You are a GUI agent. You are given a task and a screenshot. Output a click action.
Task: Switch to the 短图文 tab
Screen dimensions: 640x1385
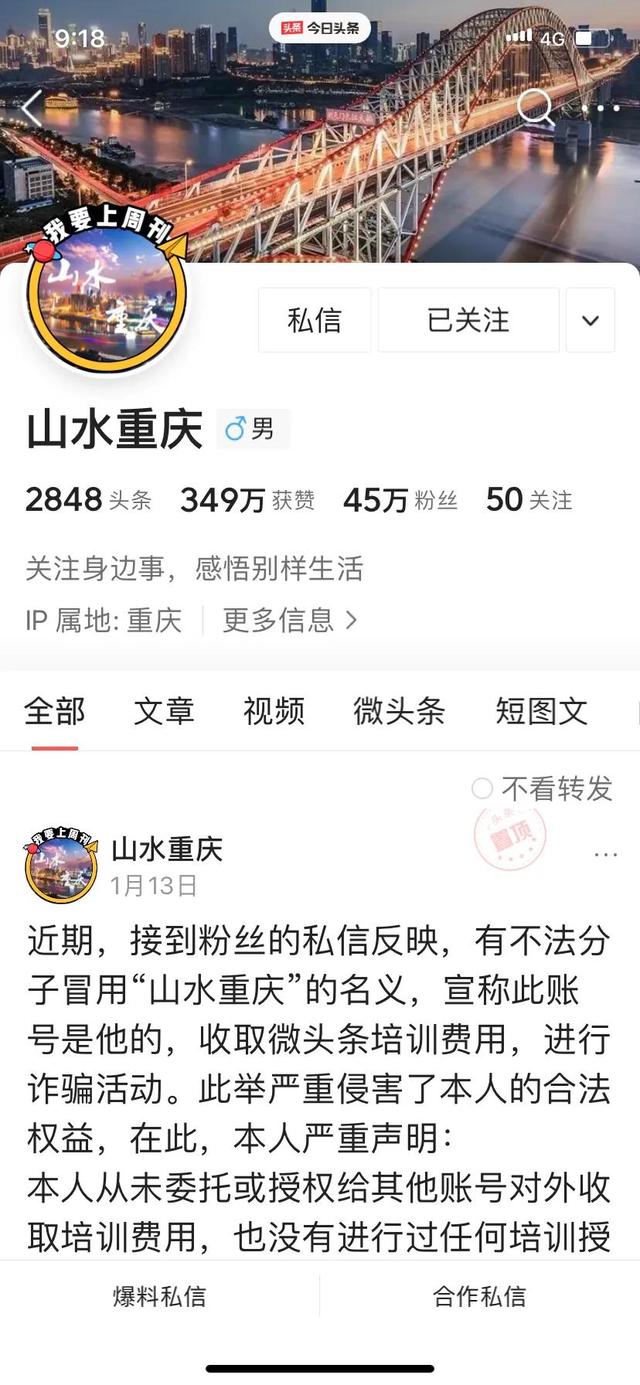[541, 712]
